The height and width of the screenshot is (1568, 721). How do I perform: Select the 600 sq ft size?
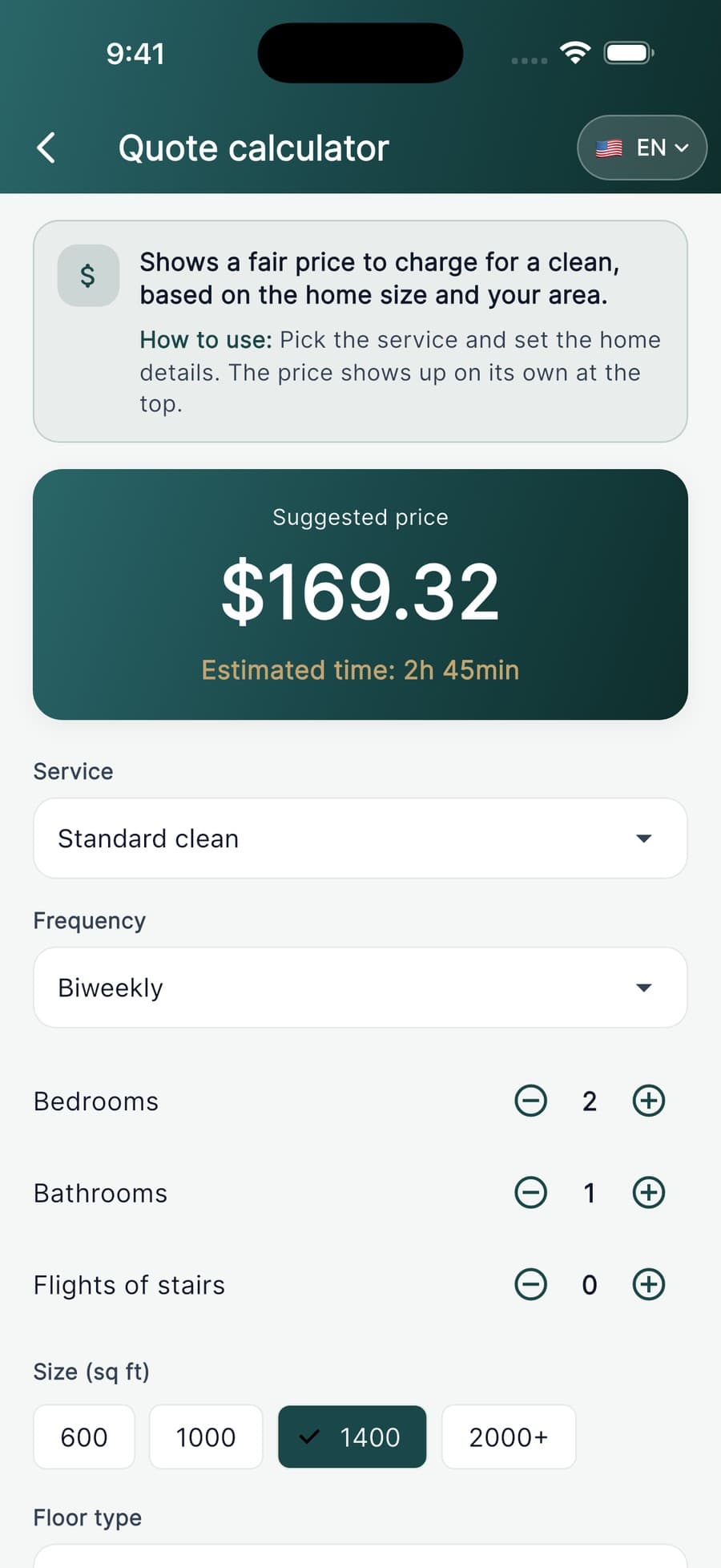84,1437
